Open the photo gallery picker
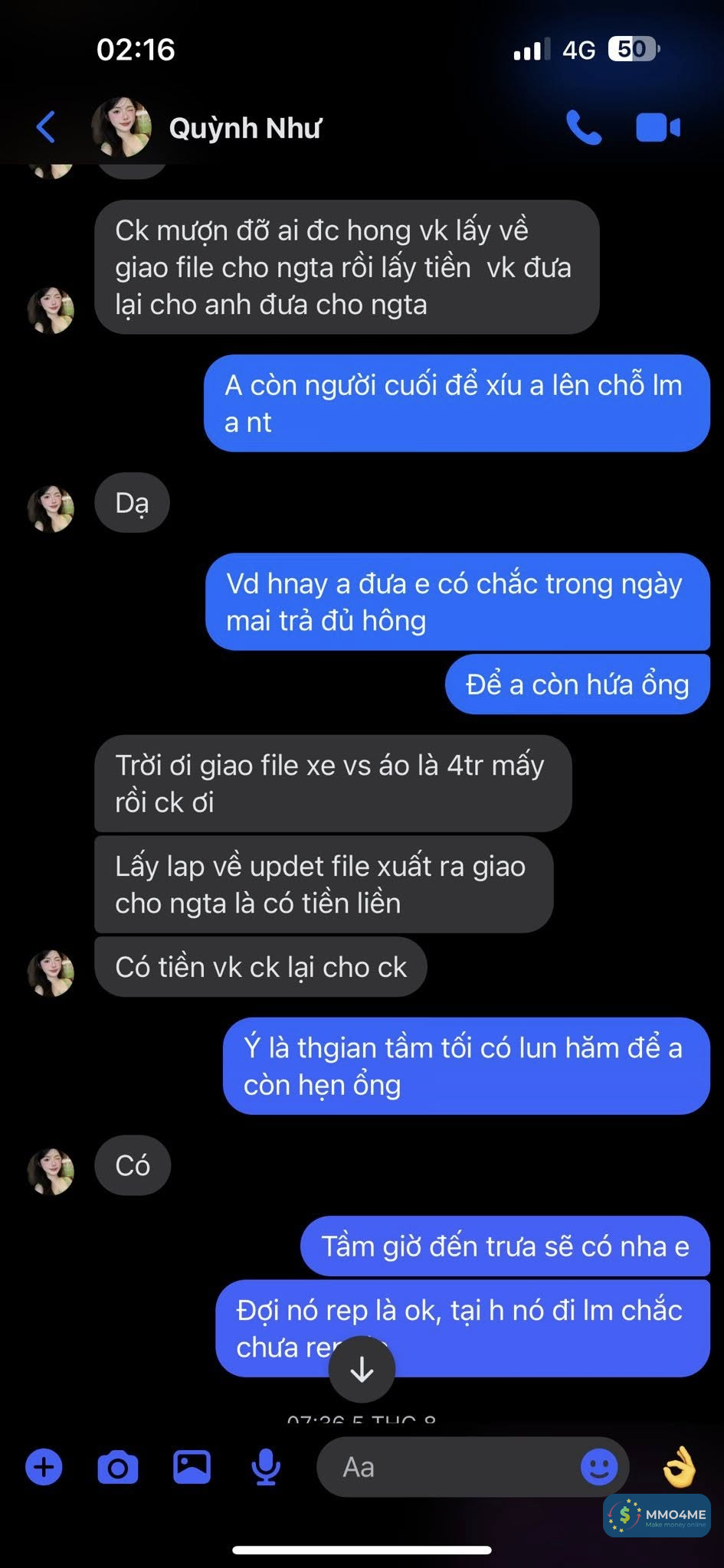 pyautogui.click(x=192, y=1467)
